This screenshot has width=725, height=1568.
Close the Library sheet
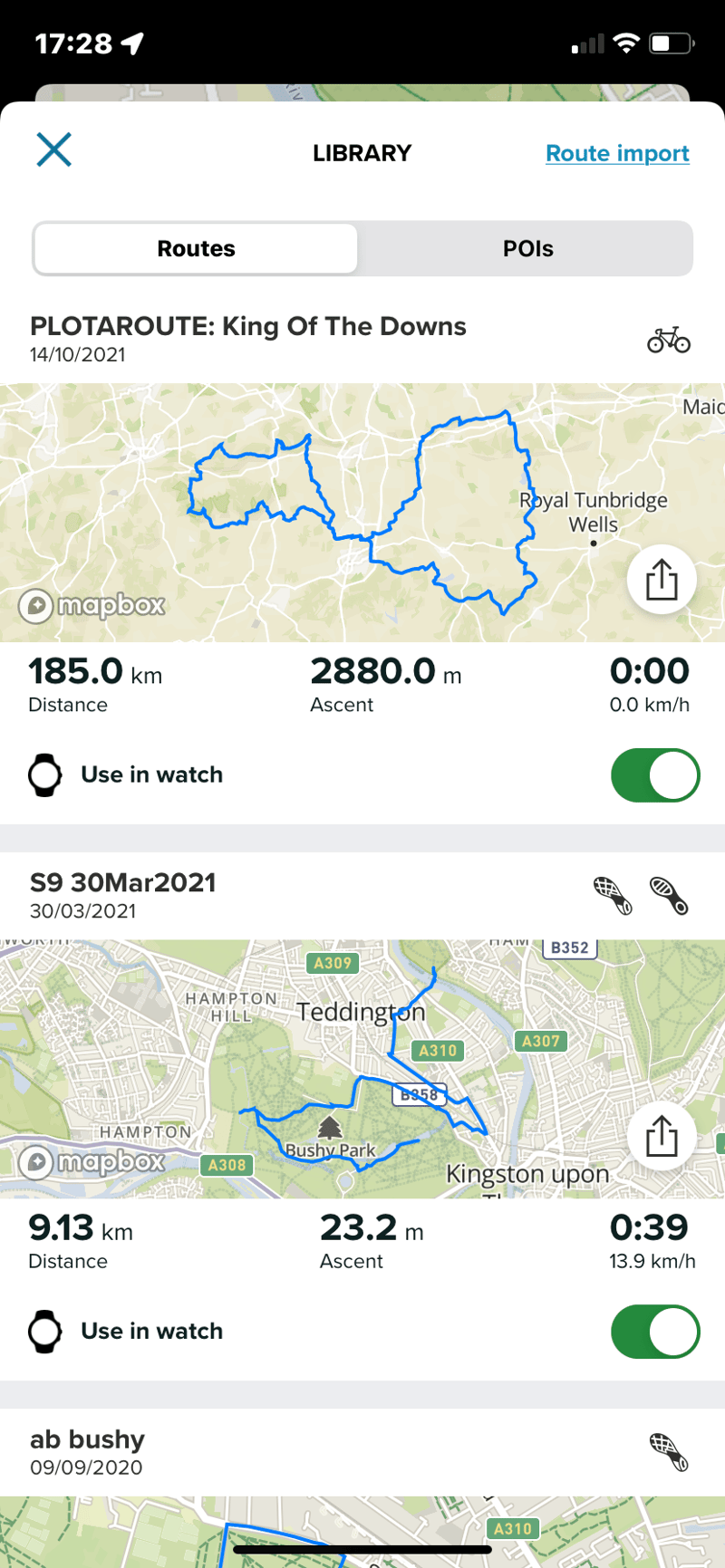pyautogui.click(x=54, y=149)
